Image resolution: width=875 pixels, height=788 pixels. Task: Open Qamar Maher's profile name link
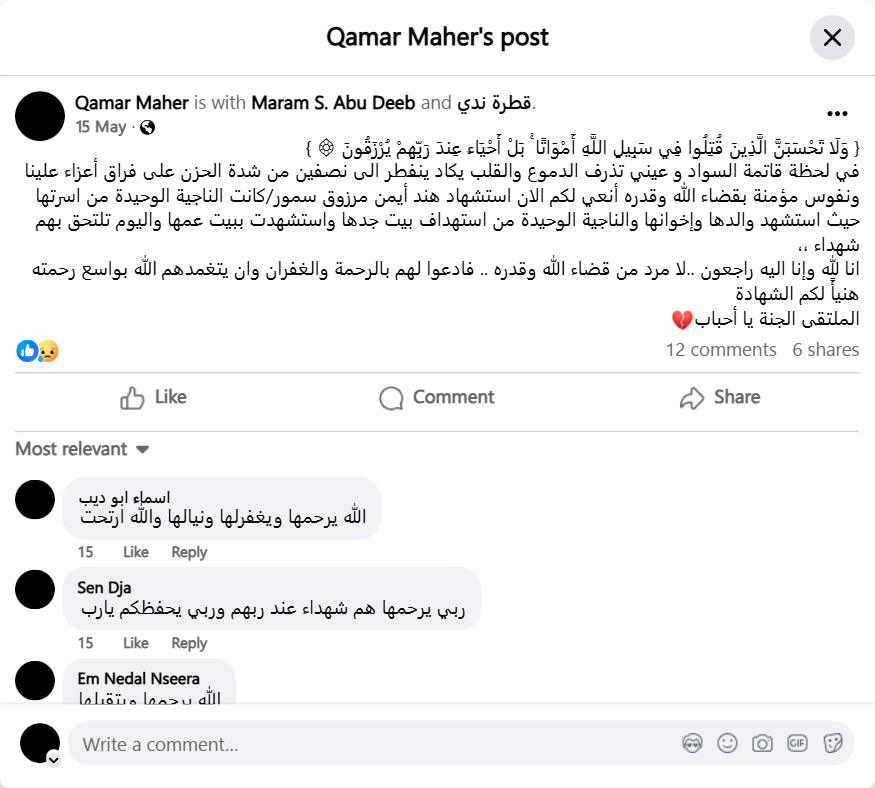click(x=131, y=103)
